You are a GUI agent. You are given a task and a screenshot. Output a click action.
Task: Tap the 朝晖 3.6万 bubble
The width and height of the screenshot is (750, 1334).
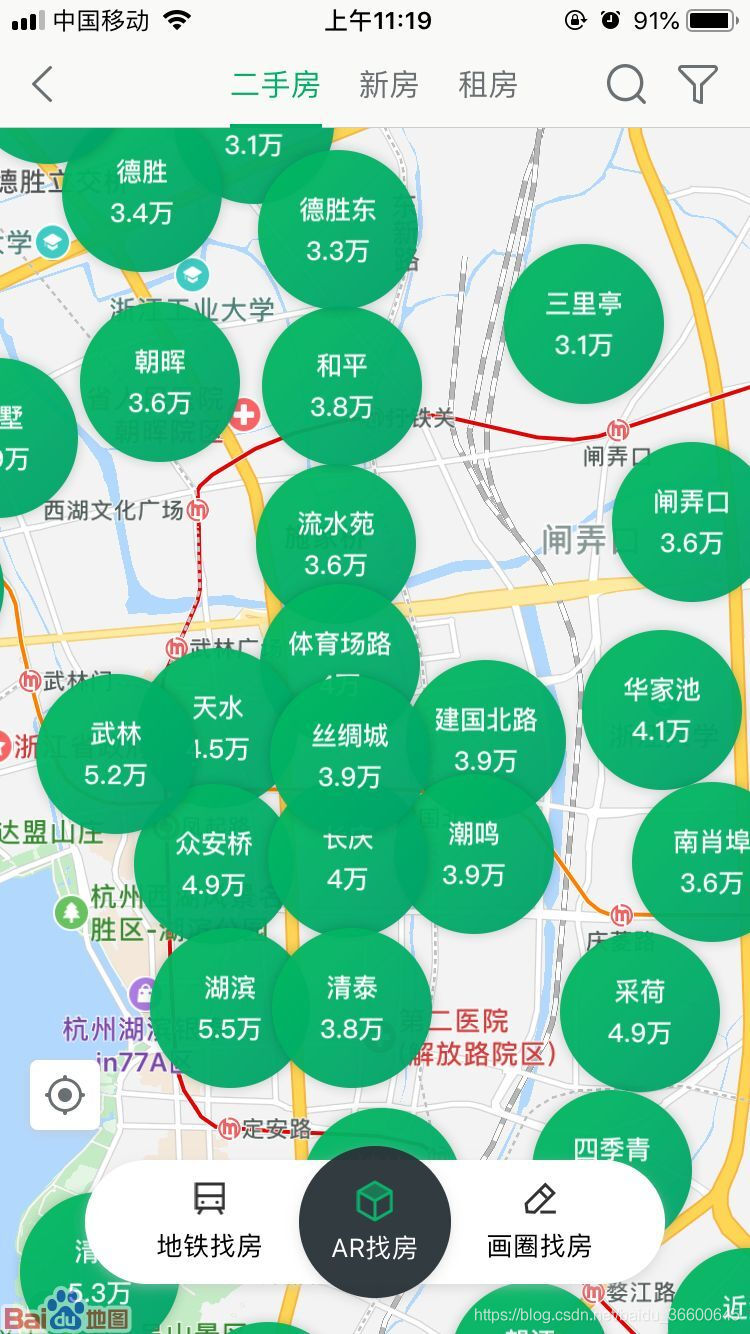pyautogui.click(x=160, y=382)
